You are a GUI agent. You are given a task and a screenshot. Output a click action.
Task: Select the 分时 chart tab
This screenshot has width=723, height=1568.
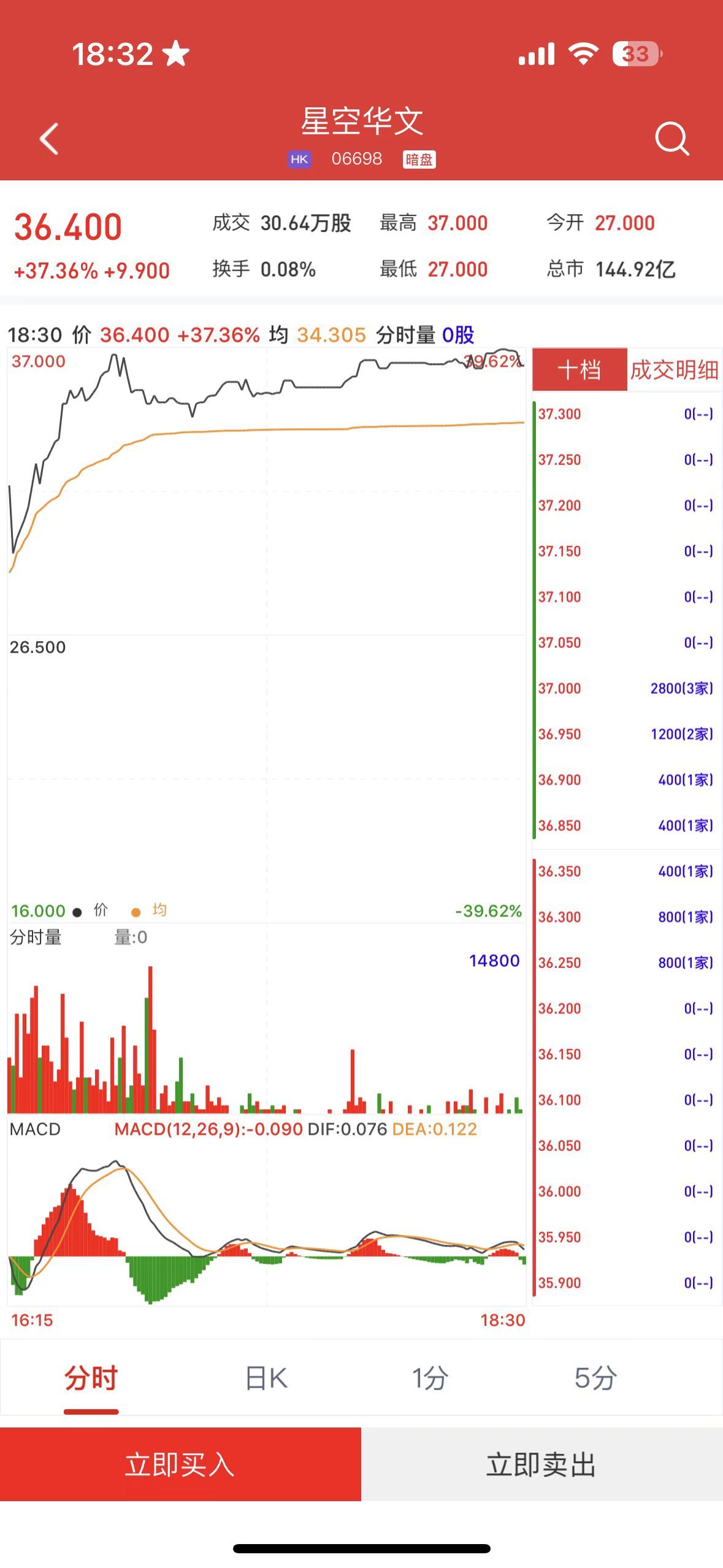pyautogui.click(x=91, y=1378)
